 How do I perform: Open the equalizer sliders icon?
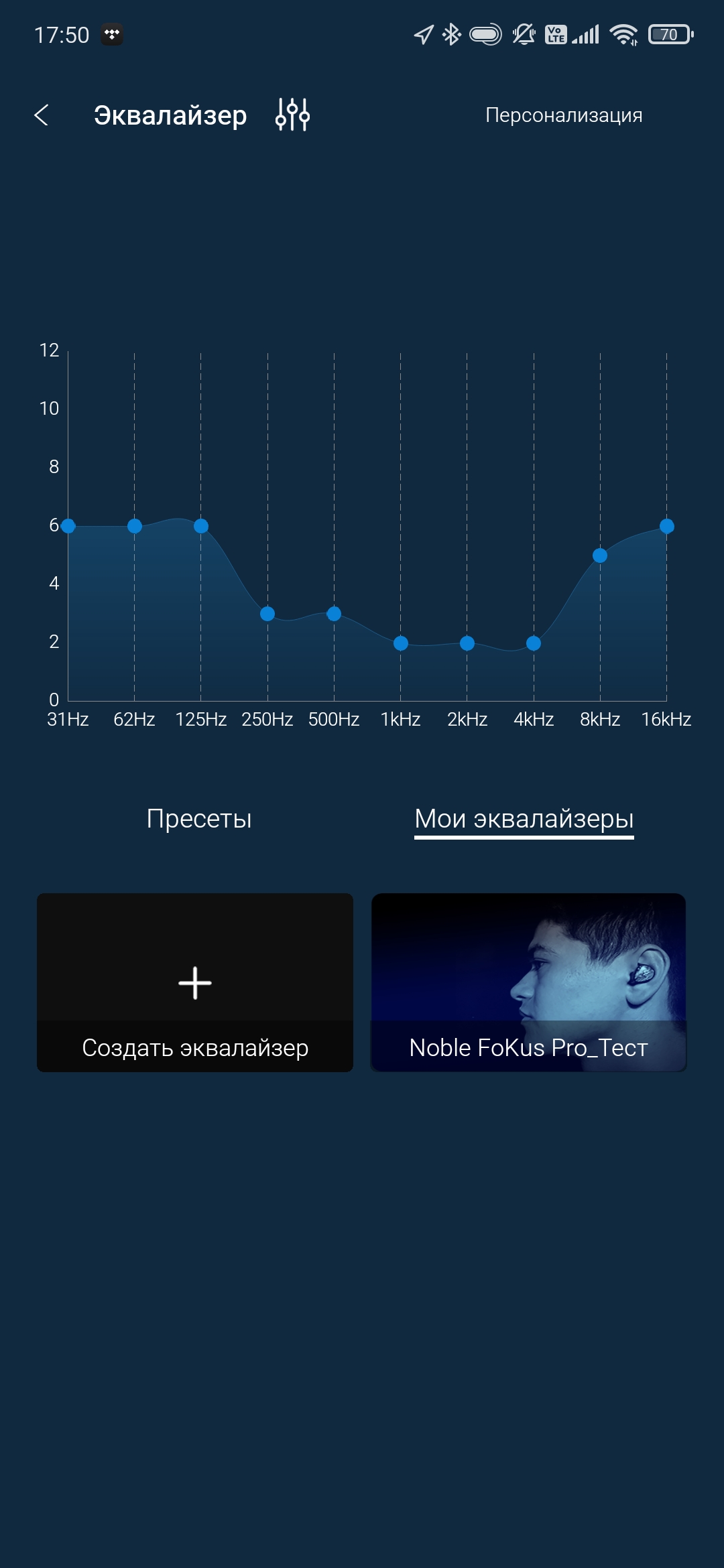[292, 115]
